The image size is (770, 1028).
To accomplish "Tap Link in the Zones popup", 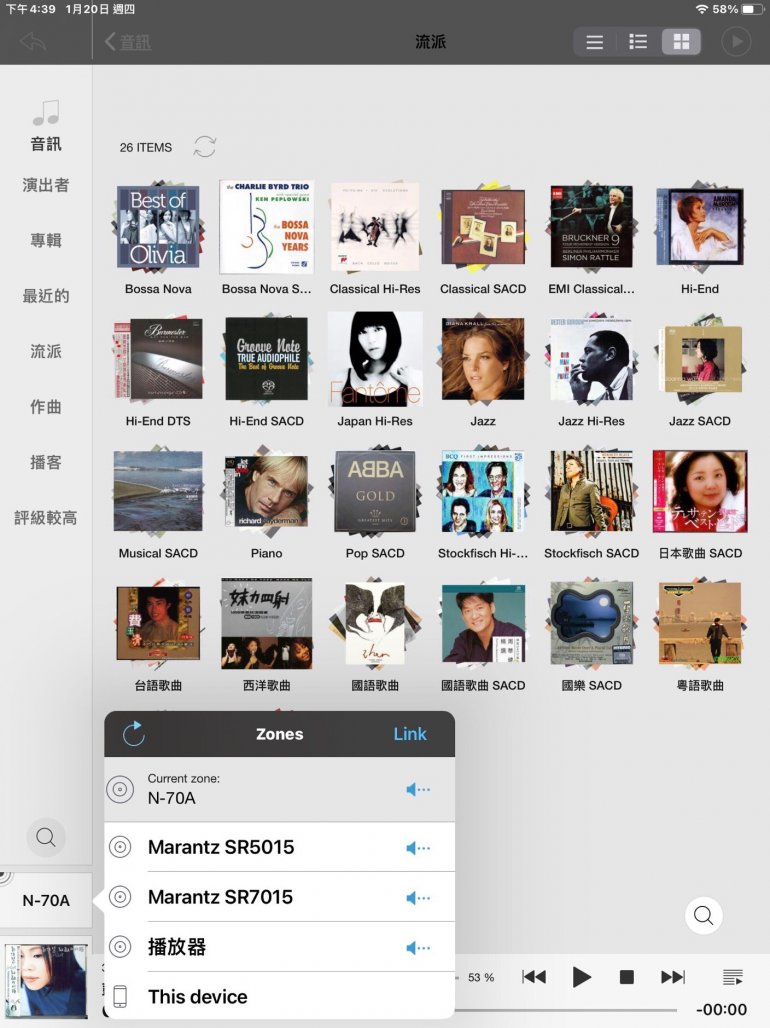I will [x=410, y=734].
